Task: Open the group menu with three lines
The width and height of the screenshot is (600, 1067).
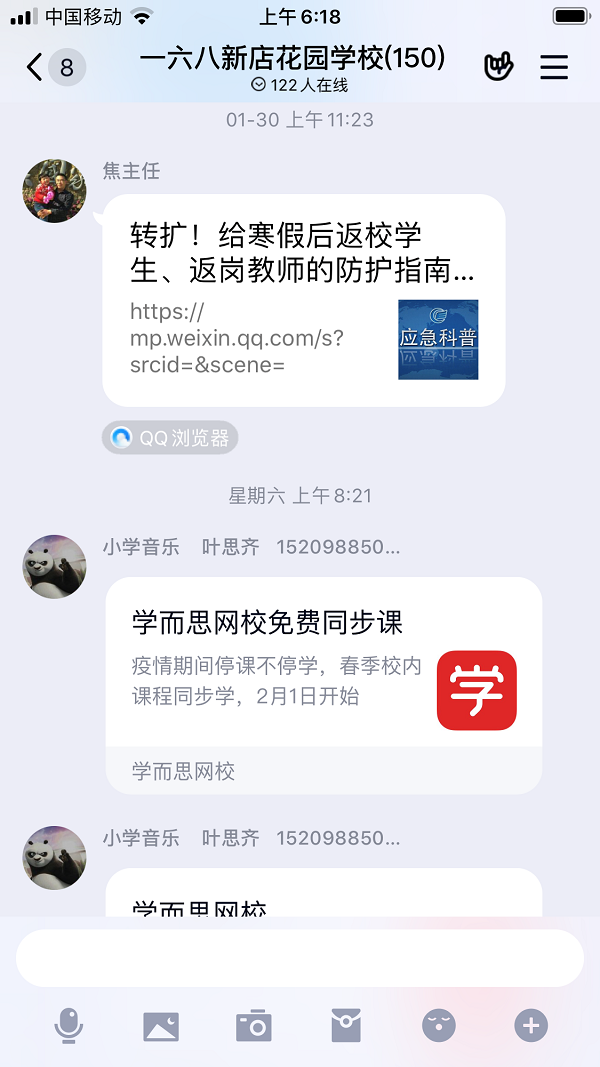Action: point(554,67)
